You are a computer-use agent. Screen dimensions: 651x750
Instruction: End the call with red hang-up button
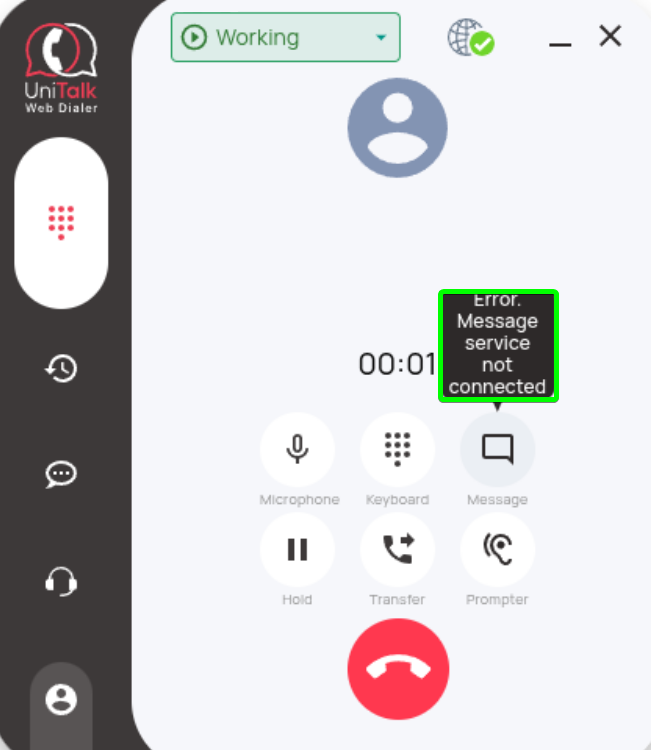[x=398, y=669]
